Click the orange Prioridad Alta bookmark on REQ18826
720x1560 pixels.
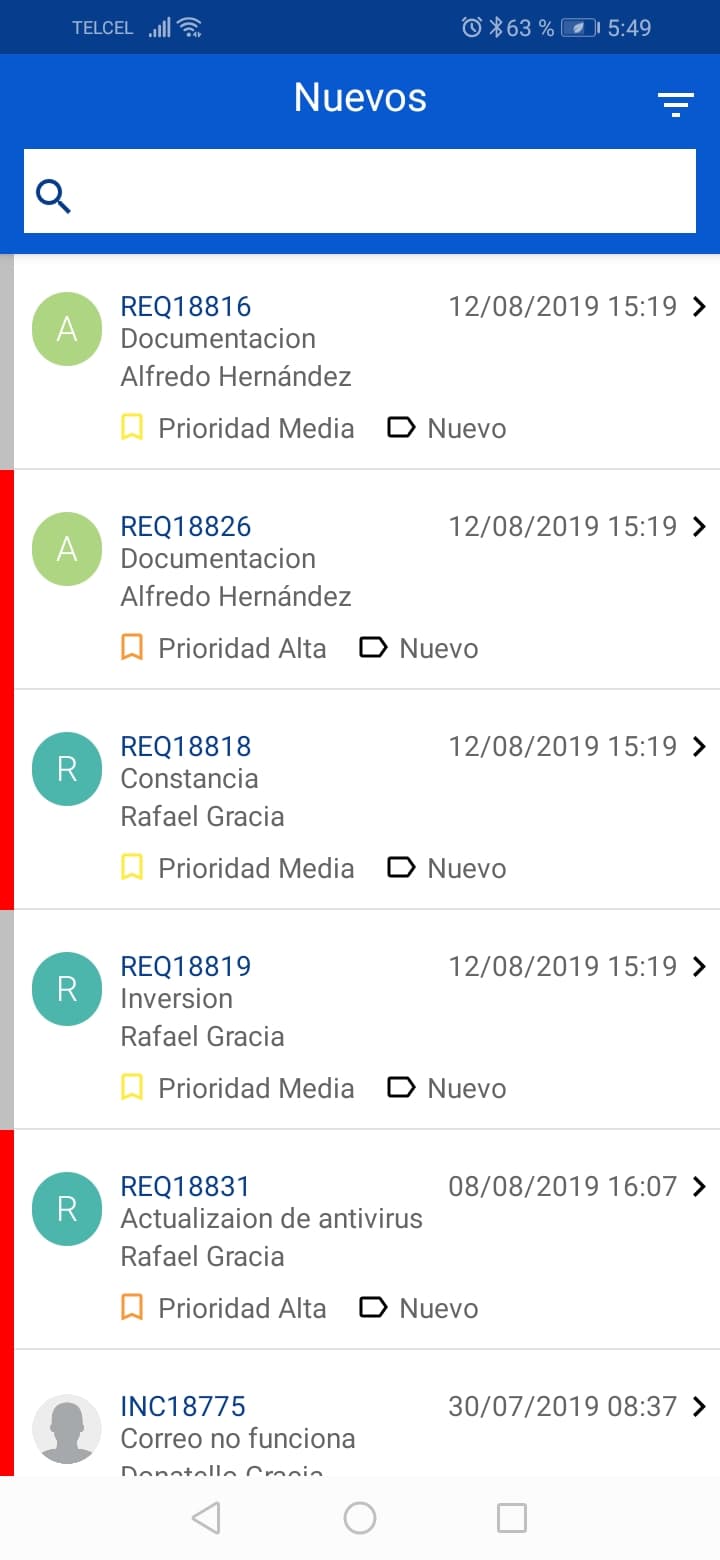pos(131,647)
